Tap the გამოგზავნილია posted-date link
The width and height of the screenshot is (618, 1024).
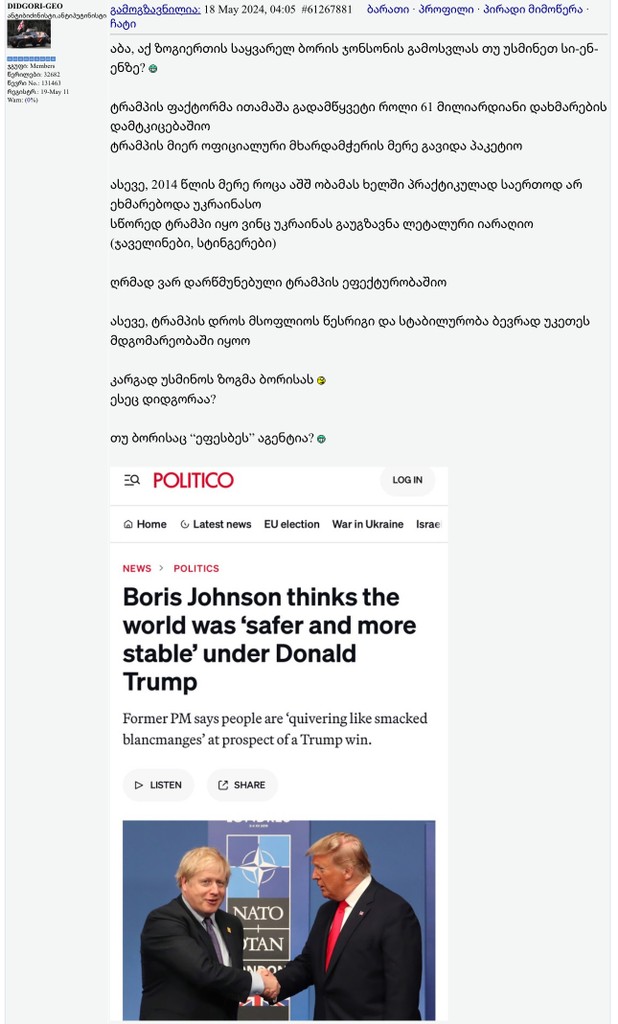pos(155,9)
